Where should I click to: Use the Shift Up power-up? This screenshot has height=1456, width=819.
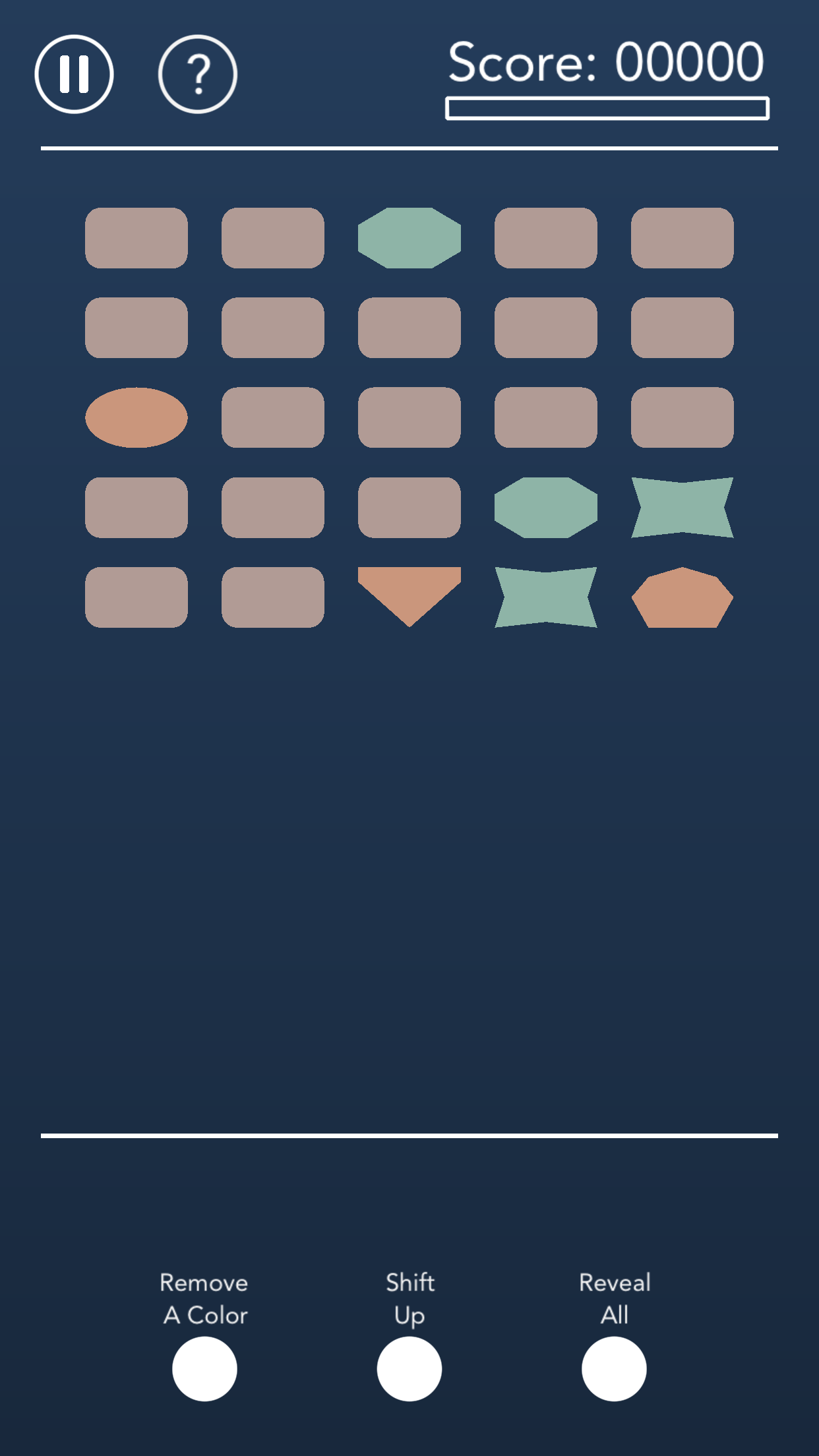click(x=409, y=1370)
